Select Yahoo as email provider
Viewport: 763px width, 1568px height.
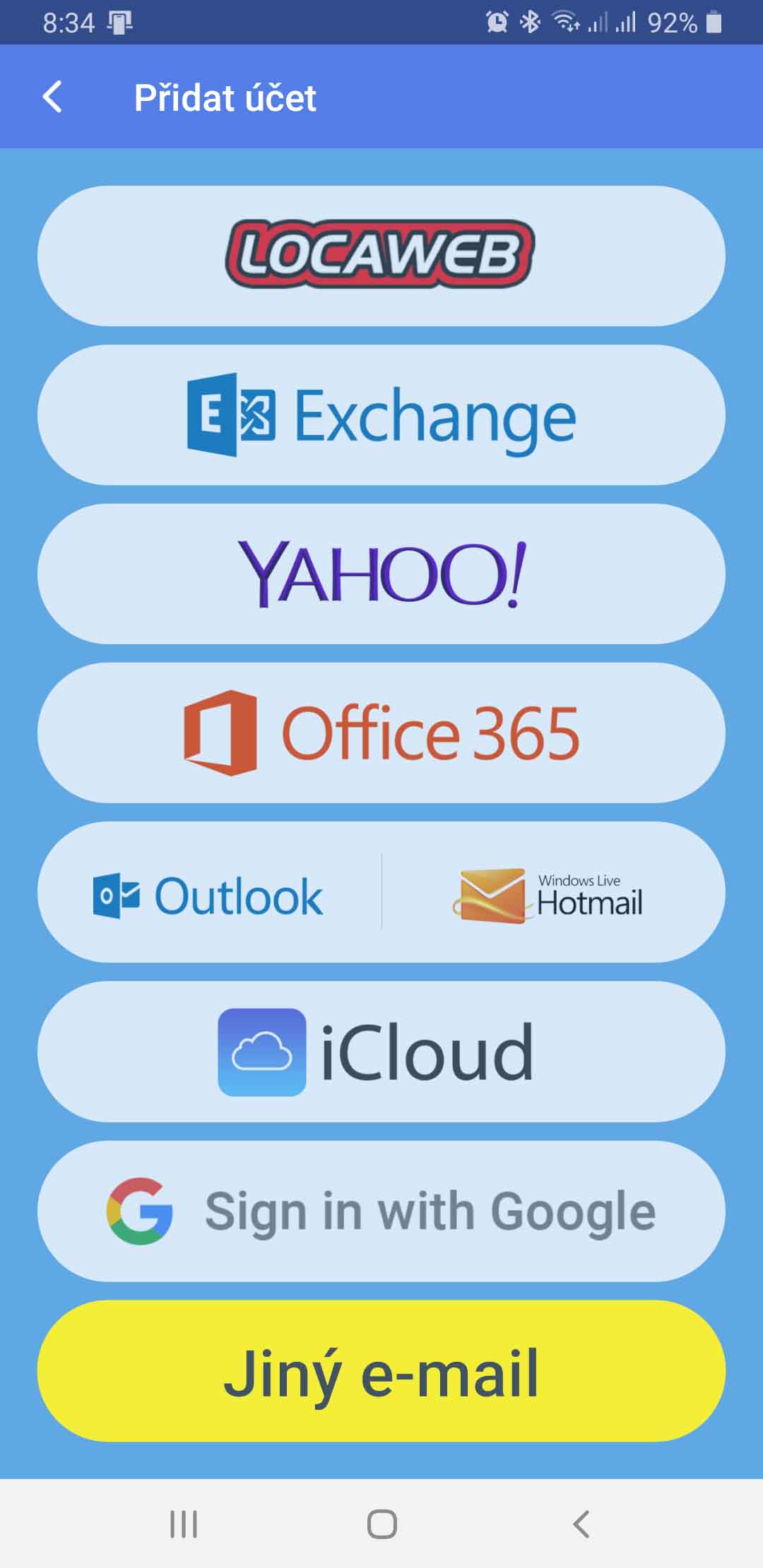381,574
